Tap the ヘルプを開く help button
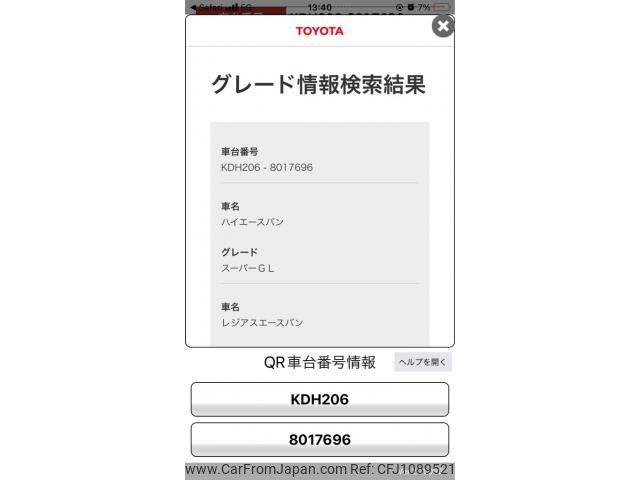Viewport: 640px width, 480px height. [422, 362]
